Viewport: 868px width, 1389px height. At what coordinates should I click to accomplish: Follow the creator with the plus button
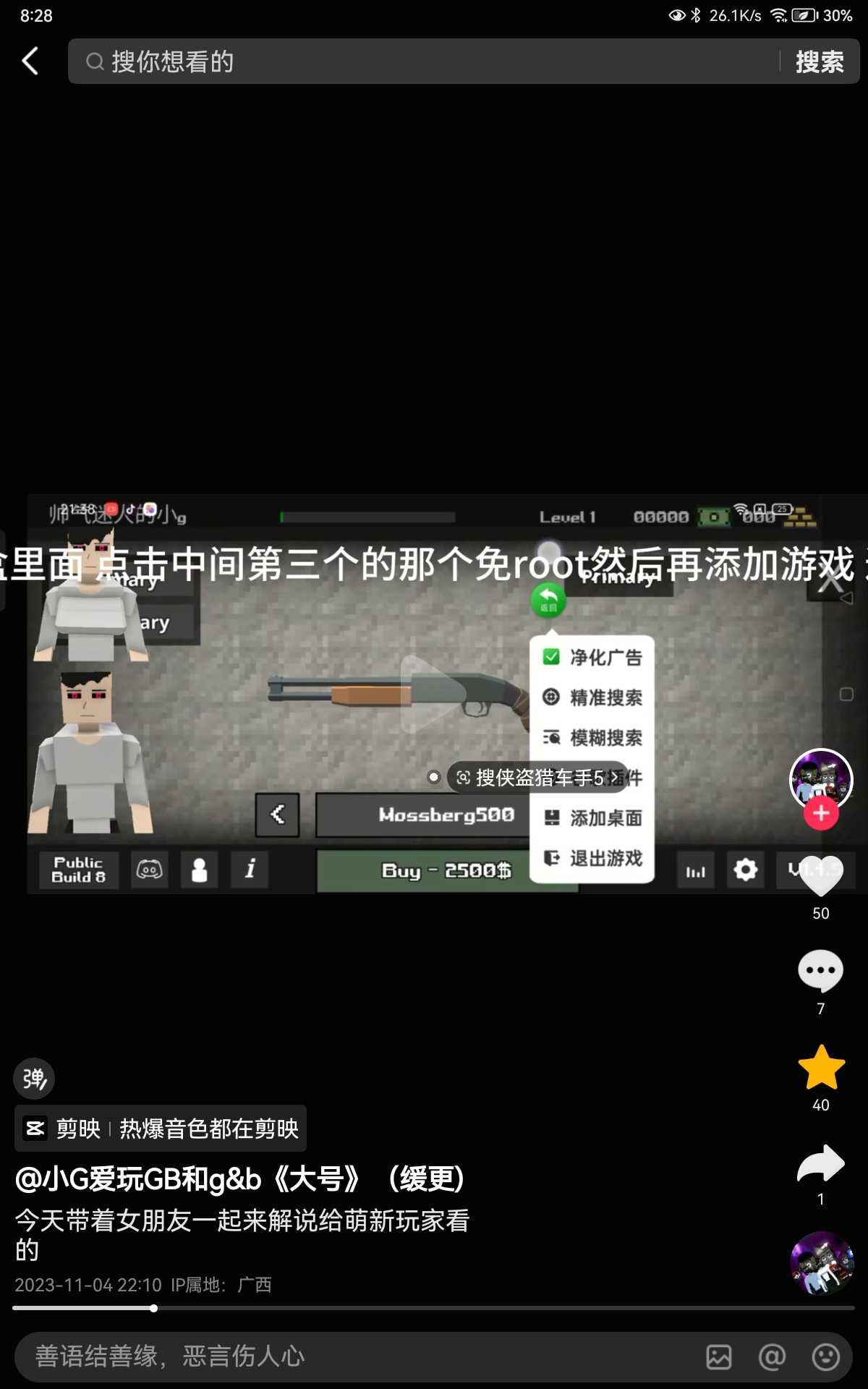pos(821,813)
